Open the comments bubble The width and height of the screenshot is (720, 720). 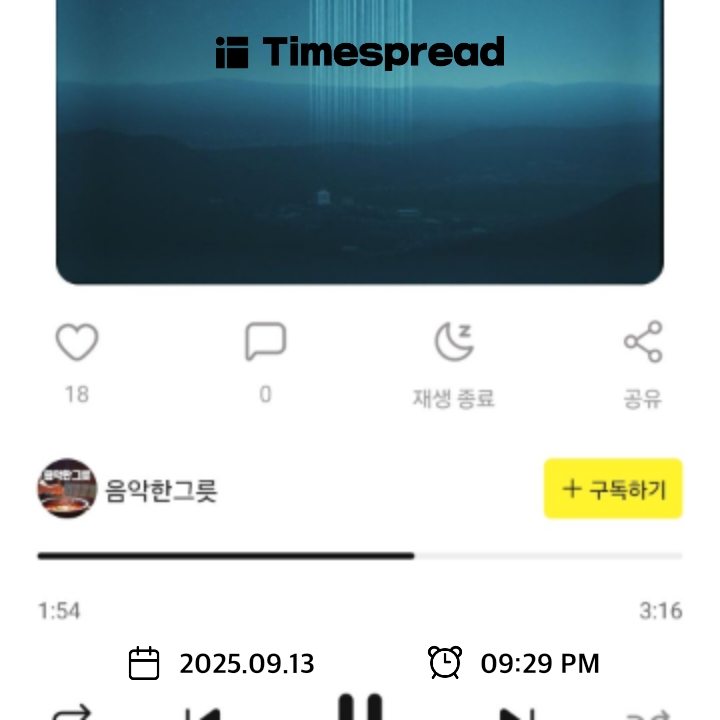(265, 343)
